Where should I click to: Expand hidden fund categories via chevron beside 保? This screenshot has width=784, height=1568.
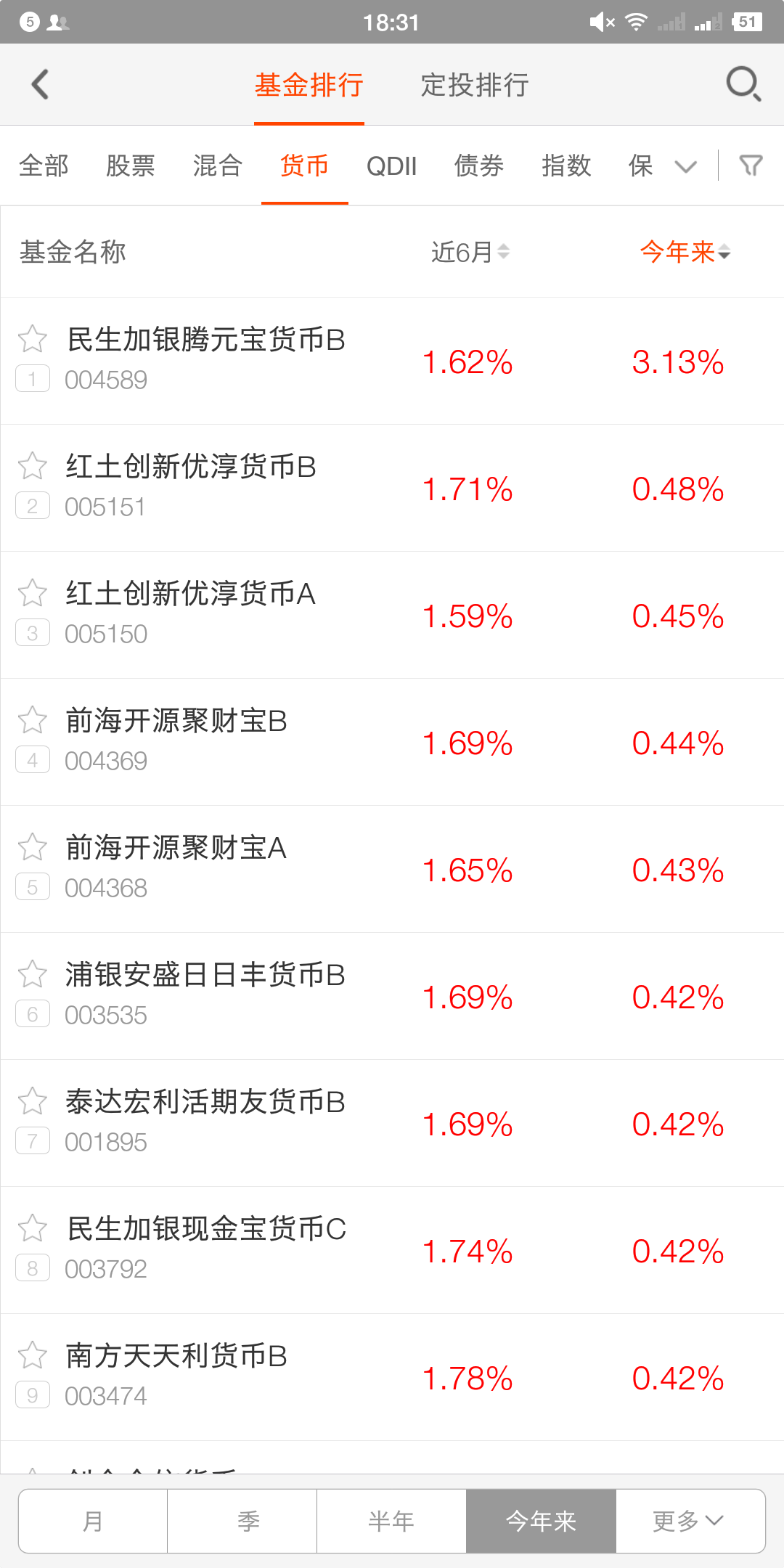[685, 167]
